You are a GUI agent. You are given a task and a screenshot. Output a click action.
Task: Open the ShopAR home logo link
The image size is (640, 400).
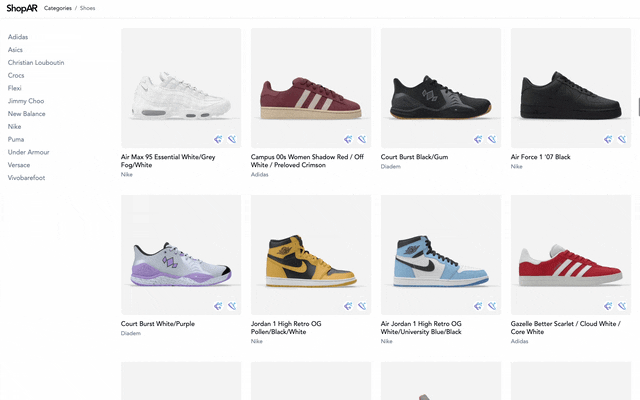[x=22, y=8]
